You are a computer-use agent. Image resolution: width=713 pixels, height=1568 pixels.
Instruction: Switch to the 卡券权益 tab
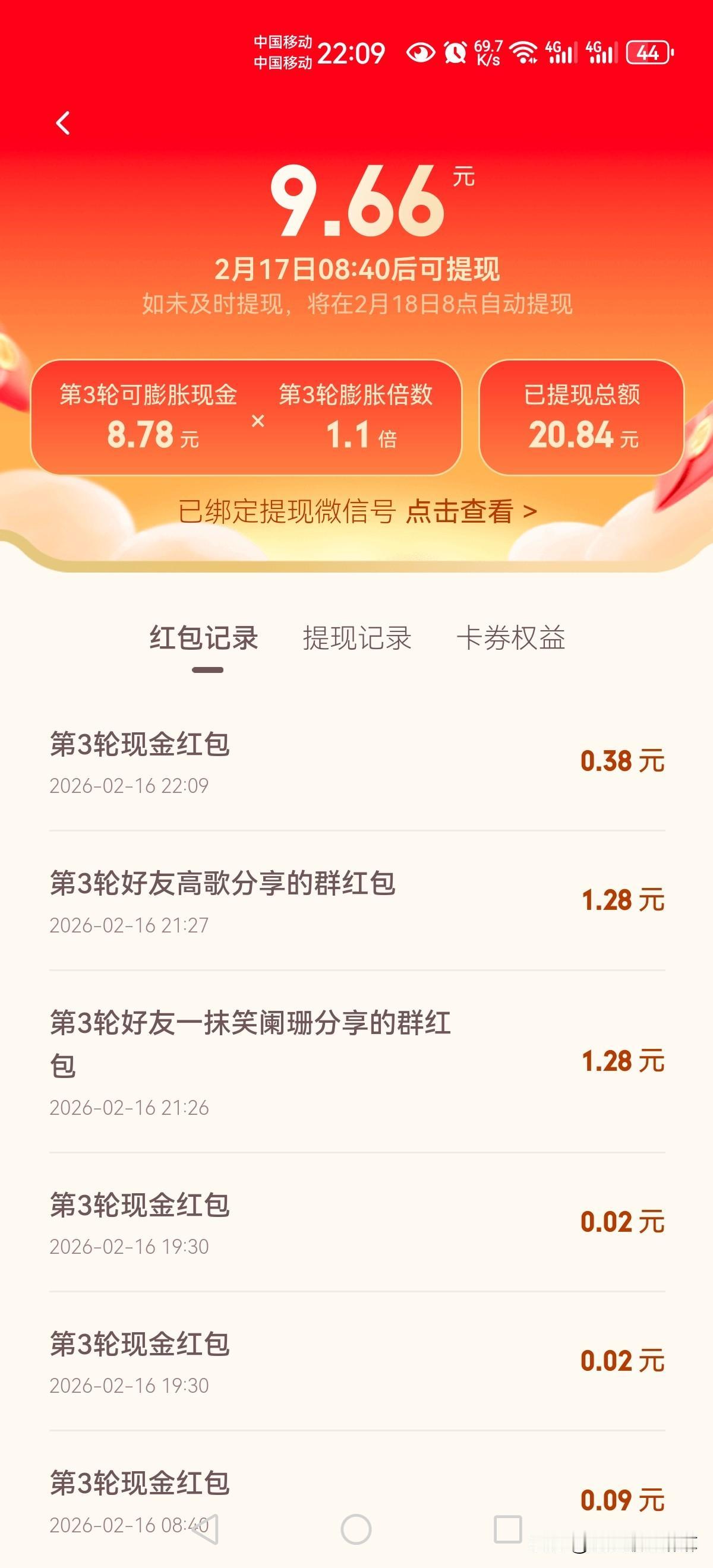[513, 639]
